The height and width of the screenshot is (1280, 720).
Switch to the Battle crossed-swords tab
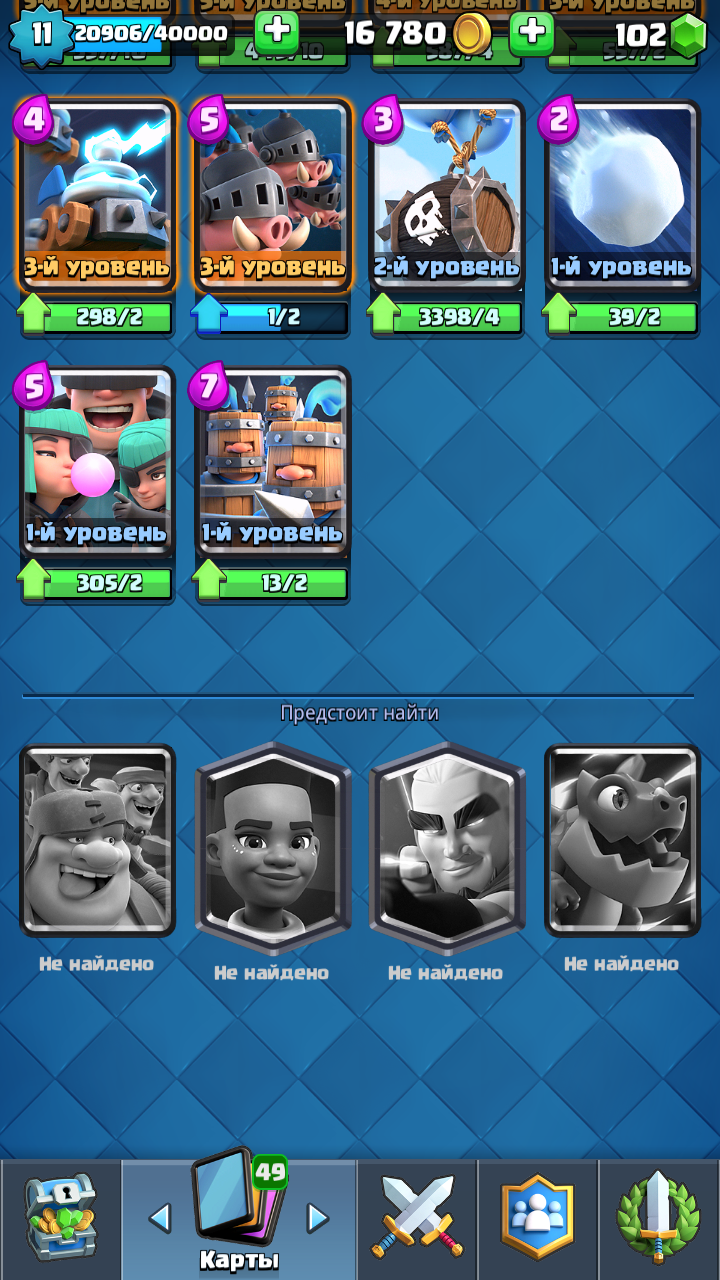(418, 1219)
